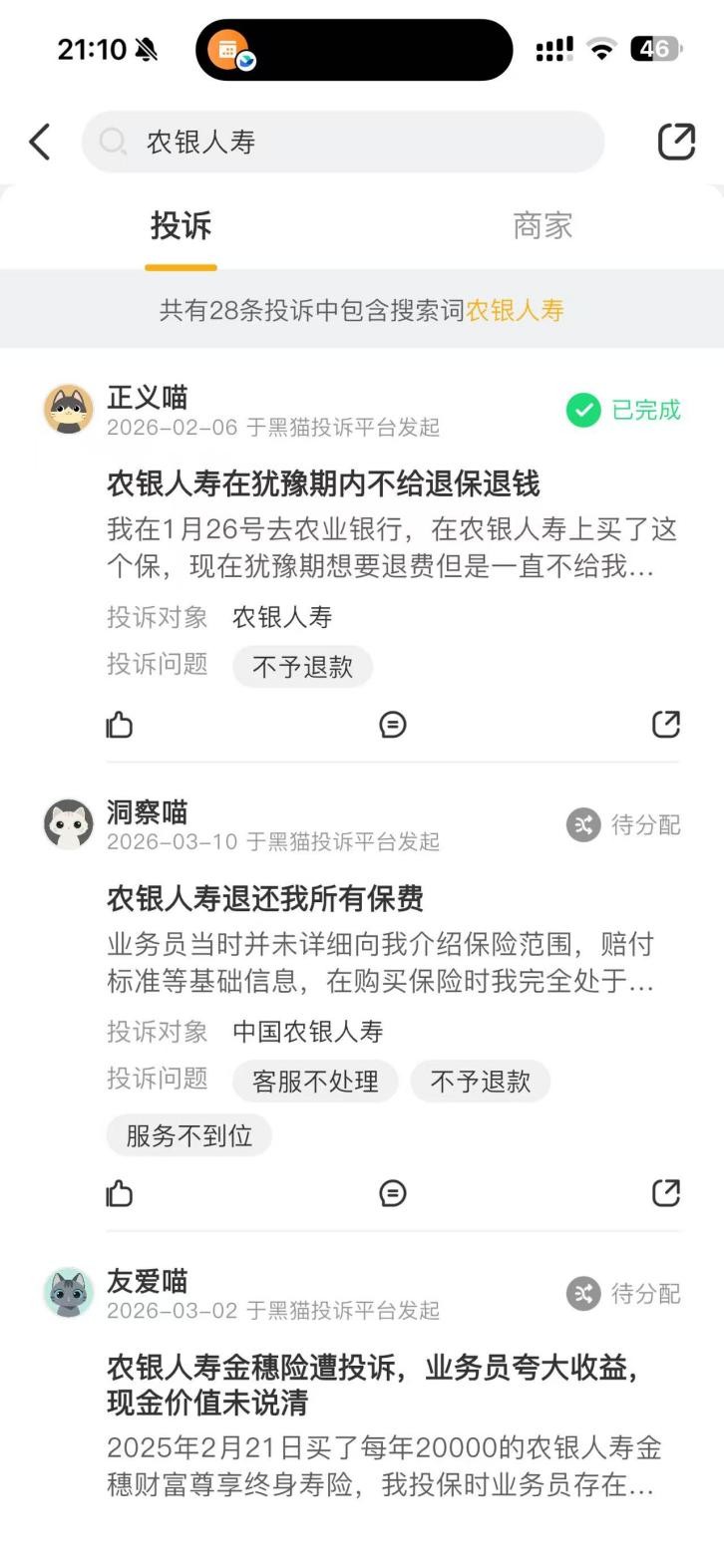Image resolution: width=724 pixels, height=1568 pixels.
Task: Open complaint 农银人寿退还我所有保费
Action: tap(265, 898)
